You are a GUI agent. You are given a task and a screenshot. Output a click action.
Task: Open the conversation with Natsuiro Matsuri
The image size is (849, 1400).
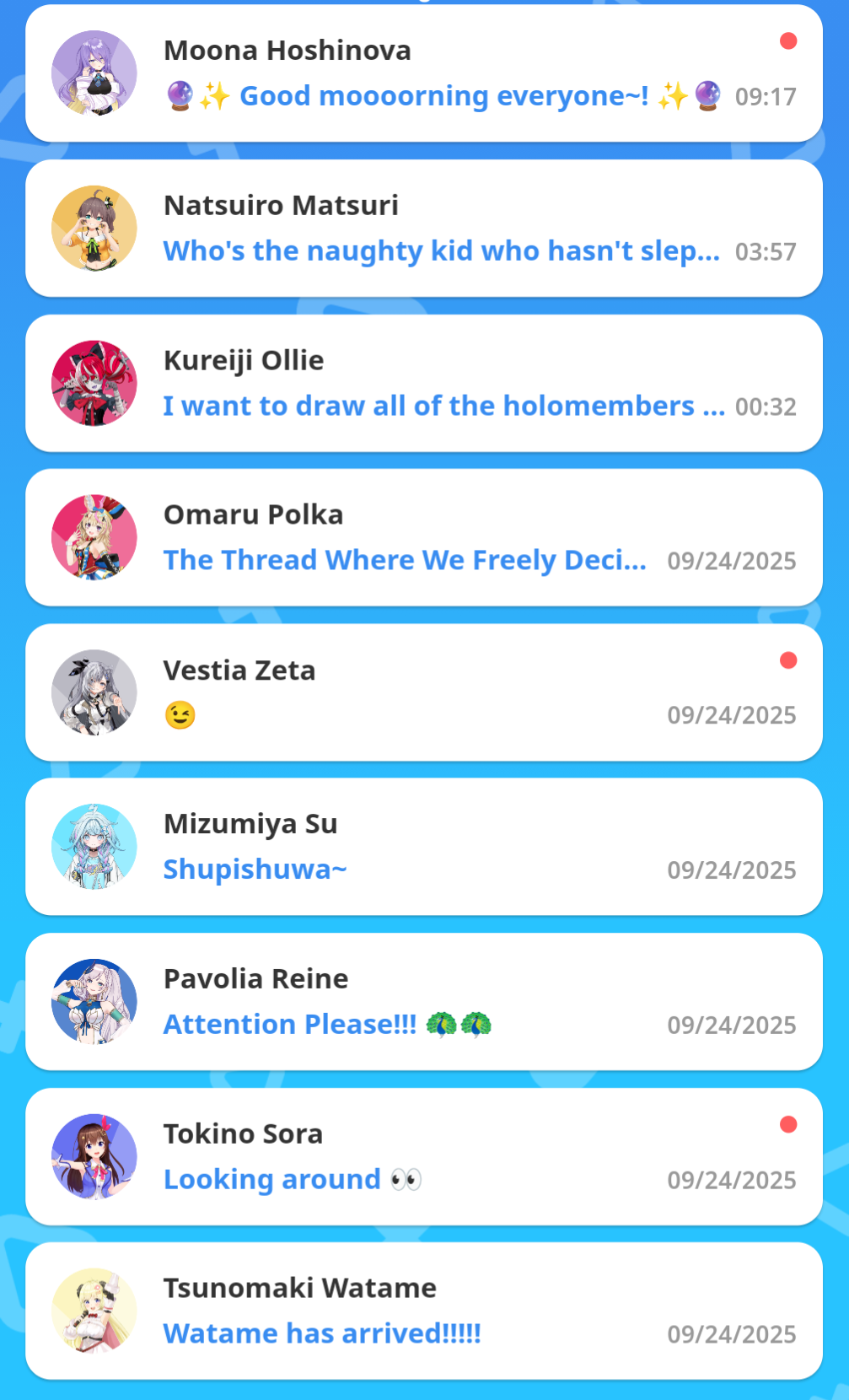click(x=423, y=229)
